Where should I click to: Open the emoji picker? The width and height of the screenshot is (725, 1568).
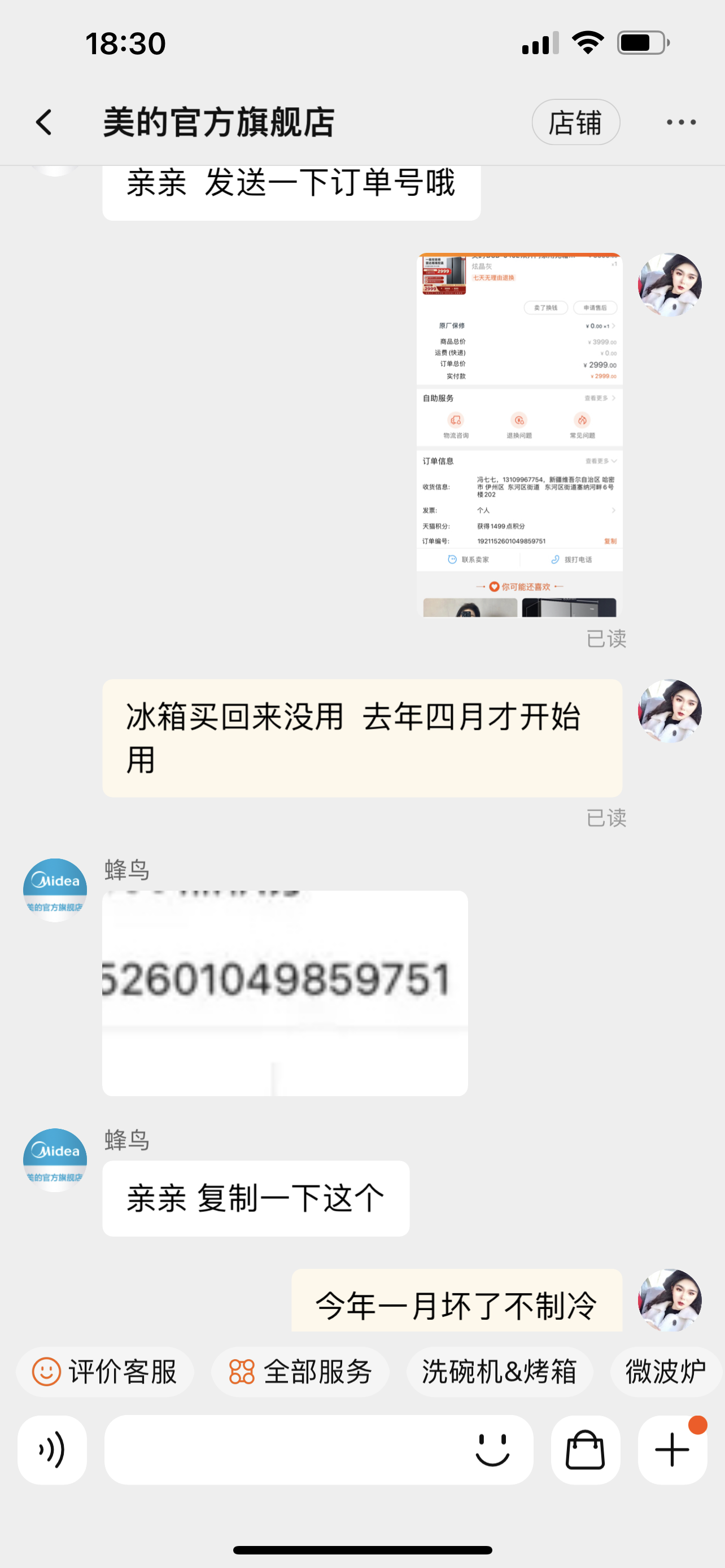tap(492, 1450)
